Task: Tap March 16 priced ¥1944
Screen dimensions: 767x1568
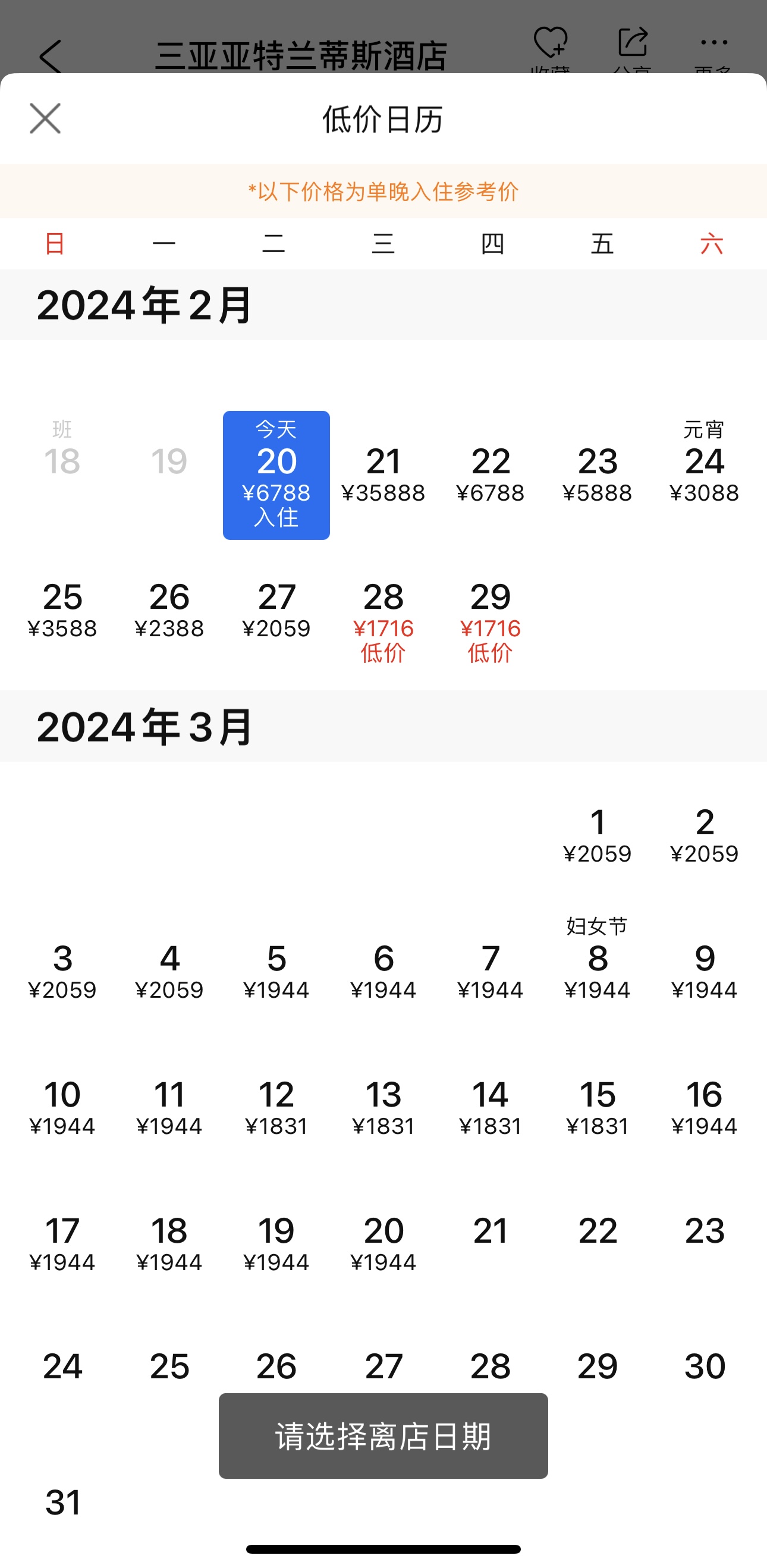Action: [705, 1107]
